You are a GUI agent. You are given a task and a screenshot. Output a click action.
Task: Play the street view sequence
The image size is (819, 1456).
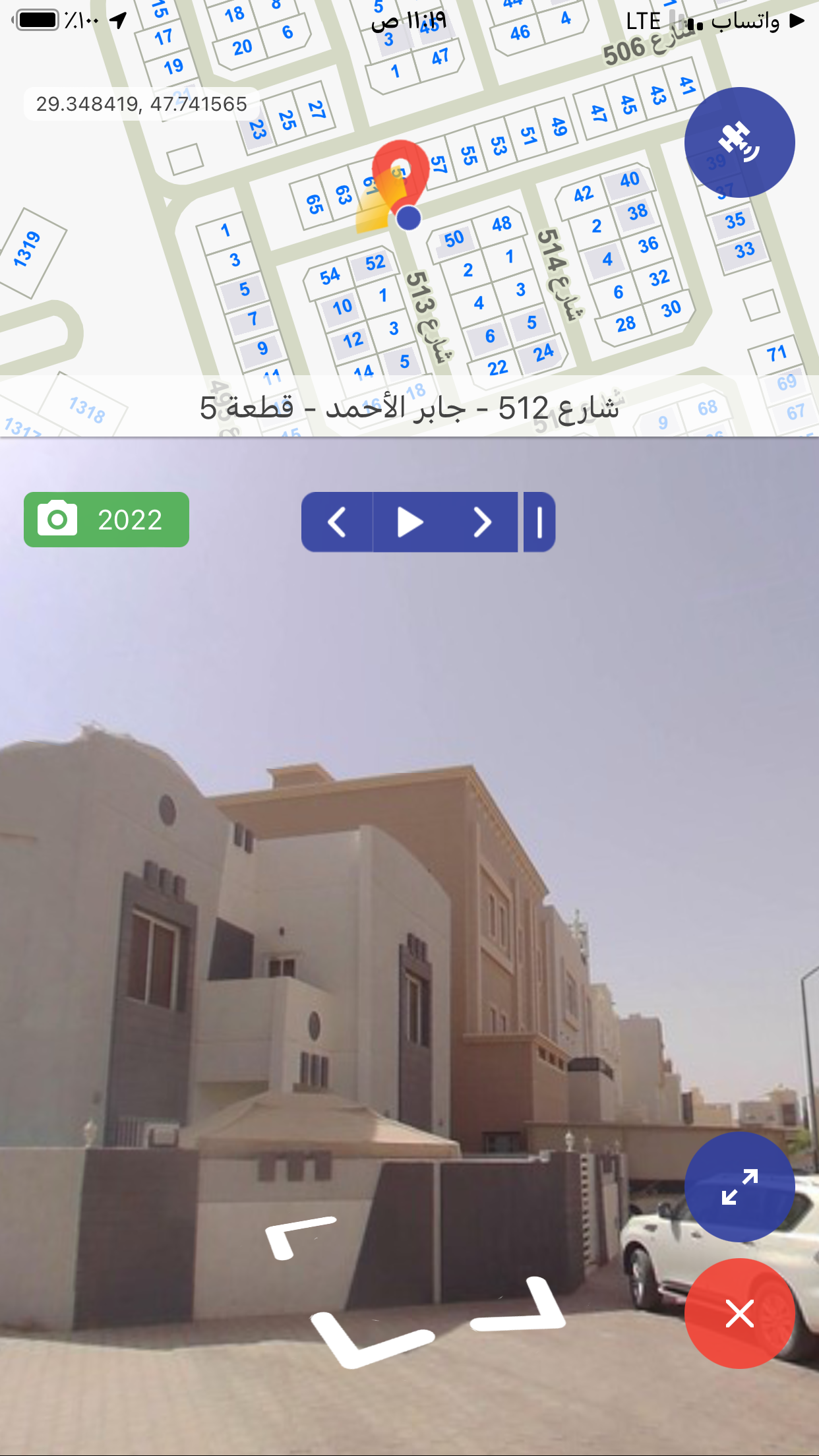point(409,522)
